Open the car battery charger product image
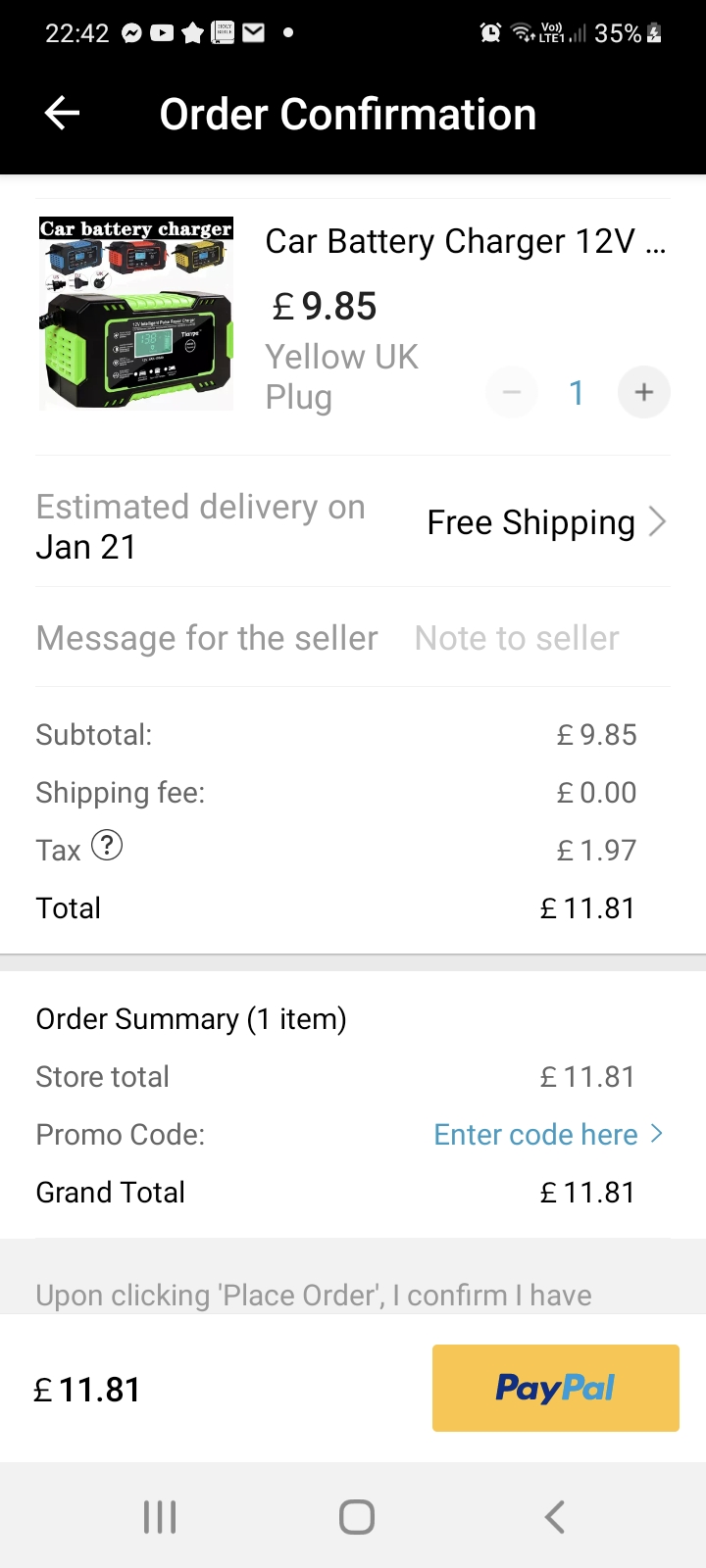 [x=136, y=314]
